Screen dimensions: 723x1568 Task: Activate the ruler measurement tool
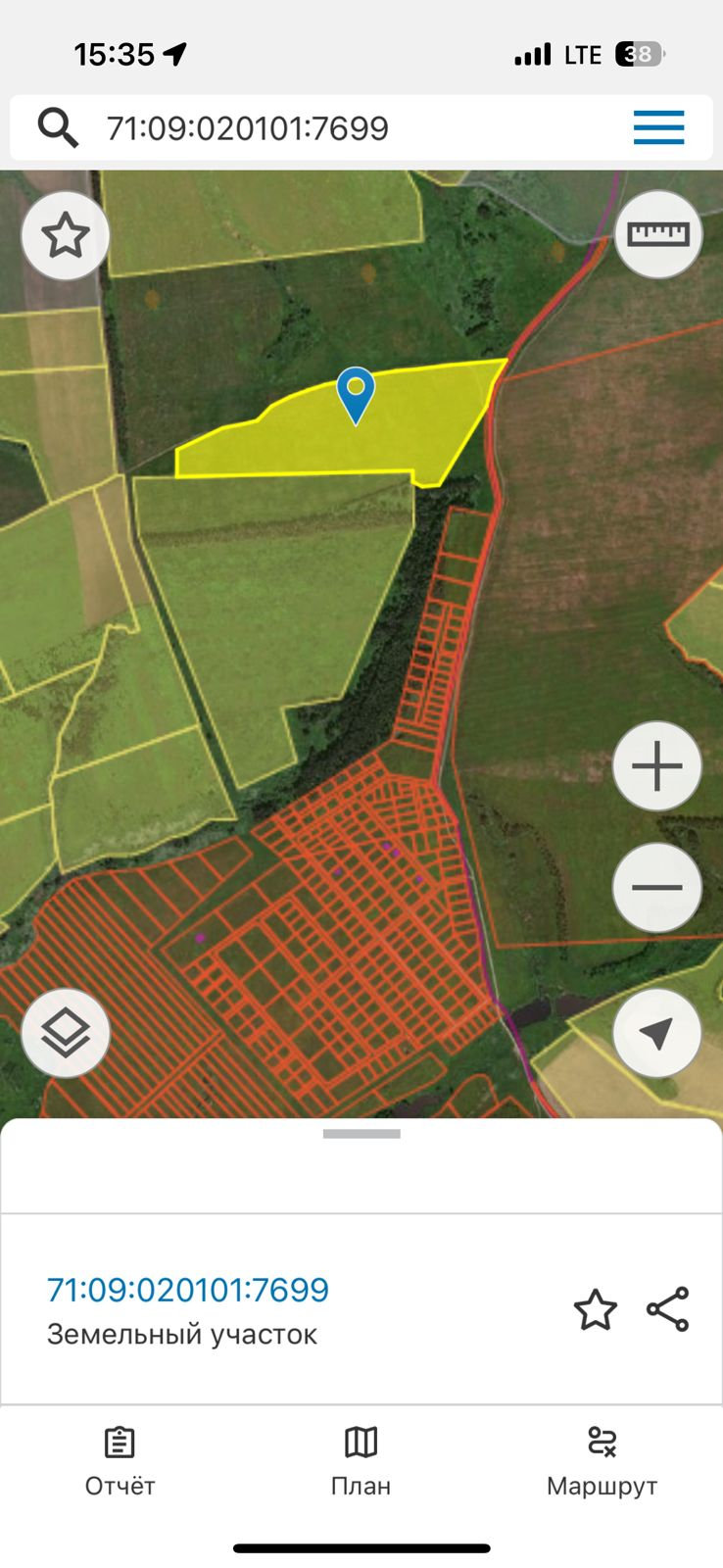658,235
